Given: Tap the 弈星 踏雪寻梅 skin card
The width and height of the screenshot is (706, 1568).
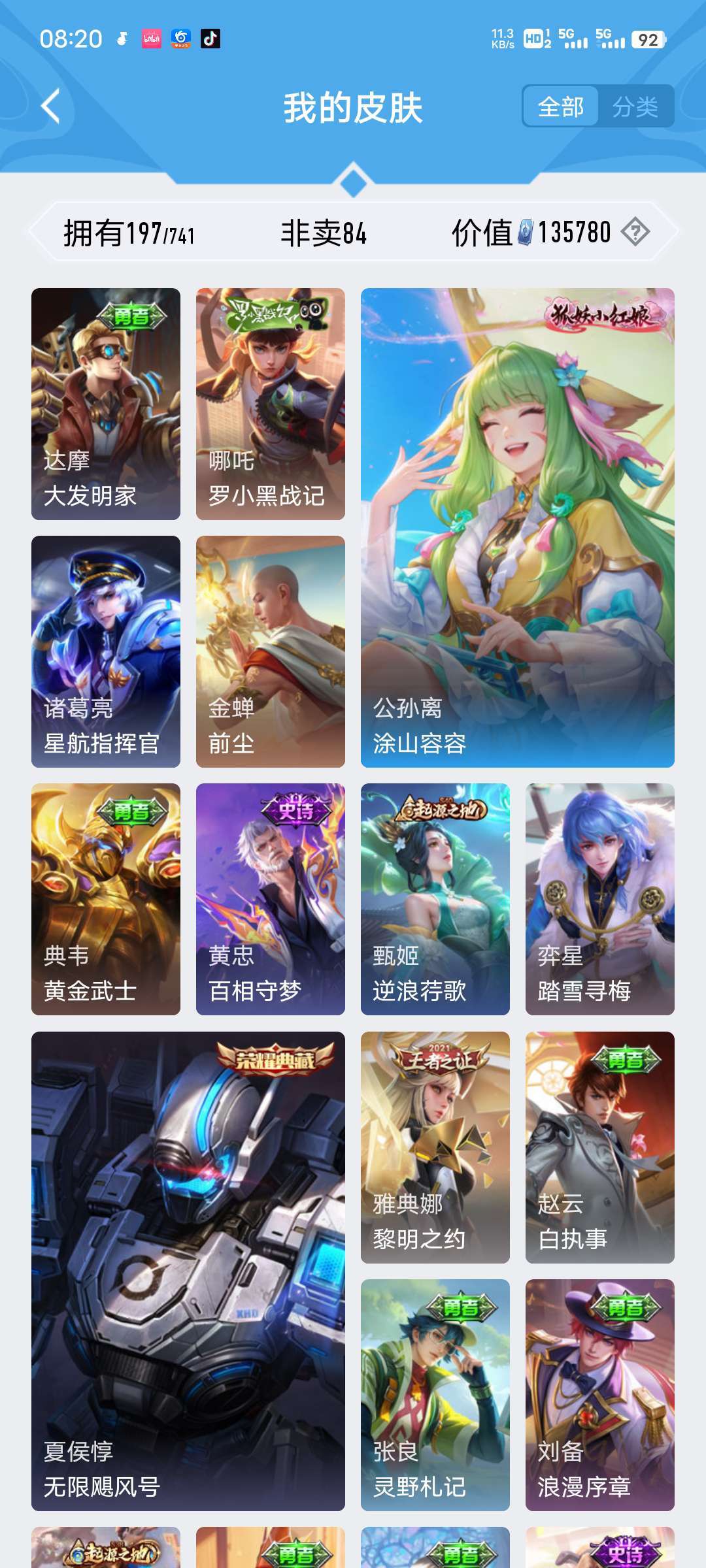Looking at the screenshot, I should click(x=600, y=899).
